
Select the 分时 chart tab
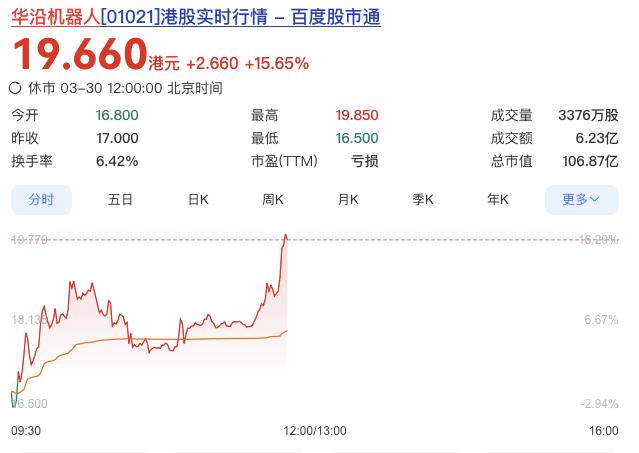41,199
